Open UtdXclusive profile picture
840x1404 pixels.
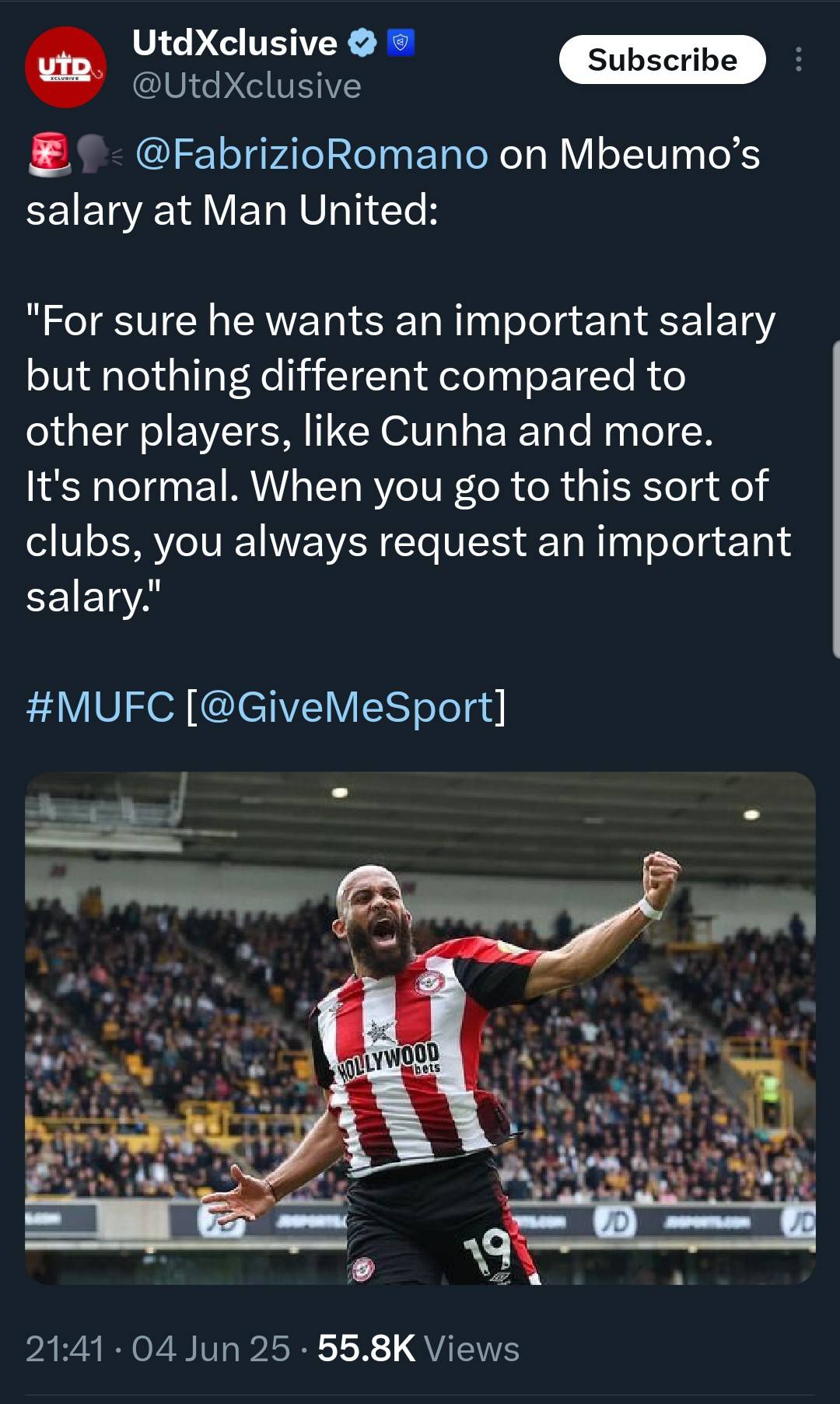pyautogui.click(x=65, y=67)
